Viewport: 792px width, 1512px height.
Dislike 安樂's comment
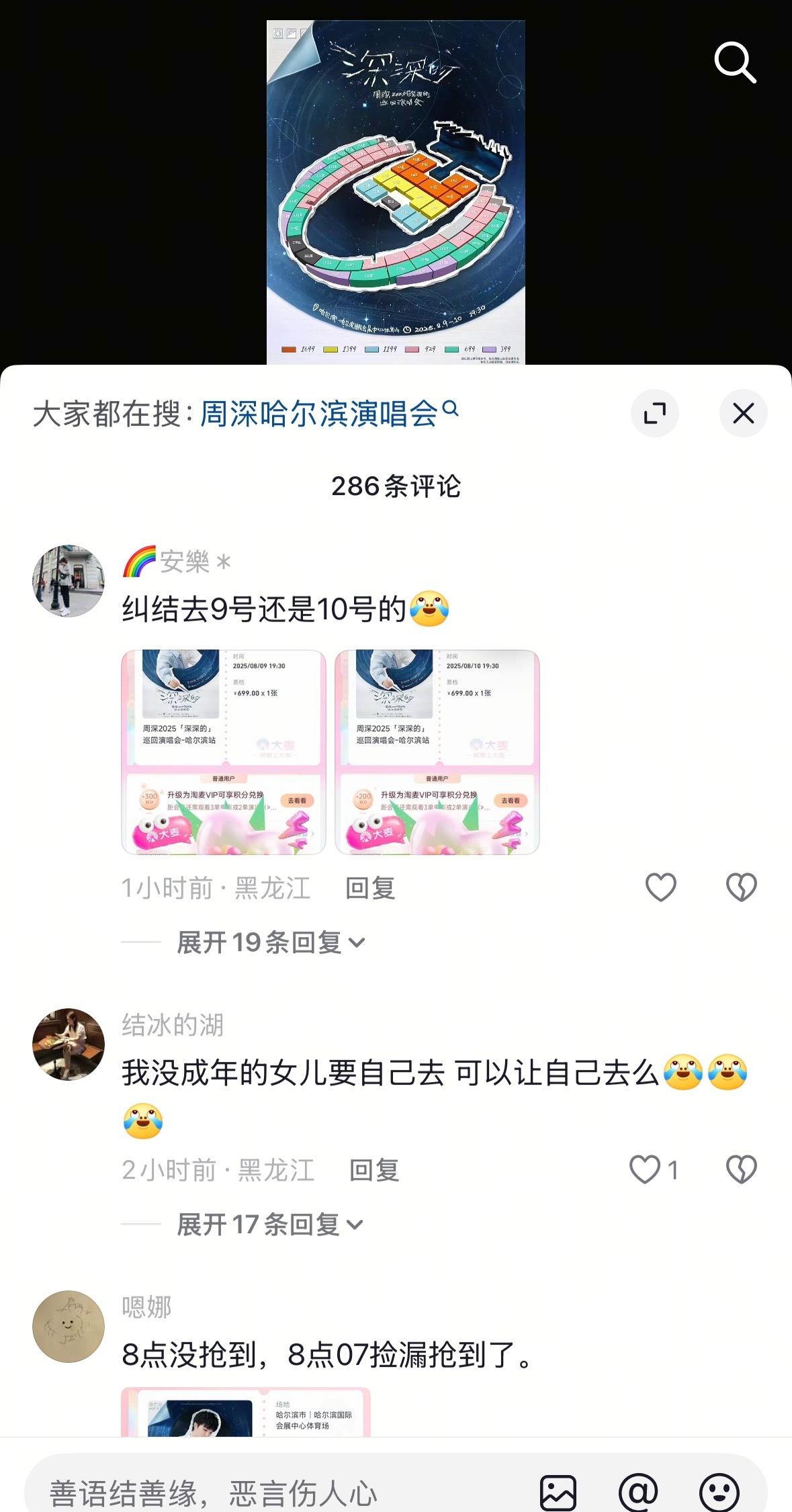pyautogui.click(x=742, y=887)
